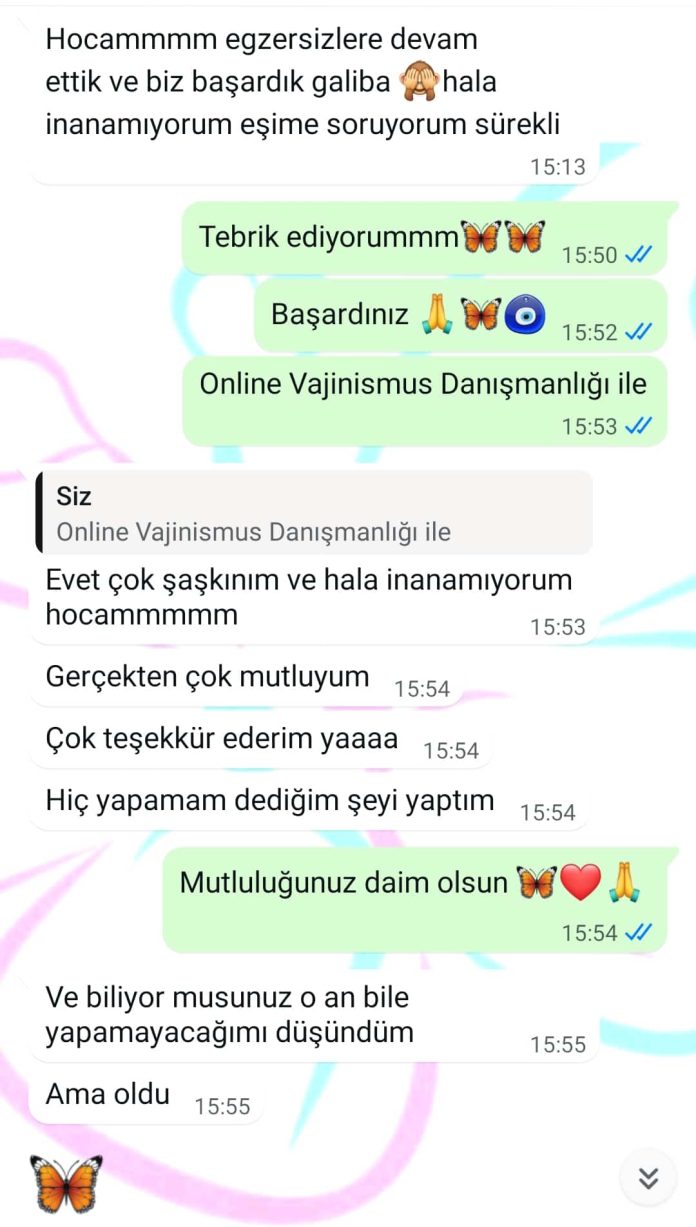Jump to the latest messages with the double-chevron button
The width and height of the screenshot is (696, 1227).
[648, 1178]
